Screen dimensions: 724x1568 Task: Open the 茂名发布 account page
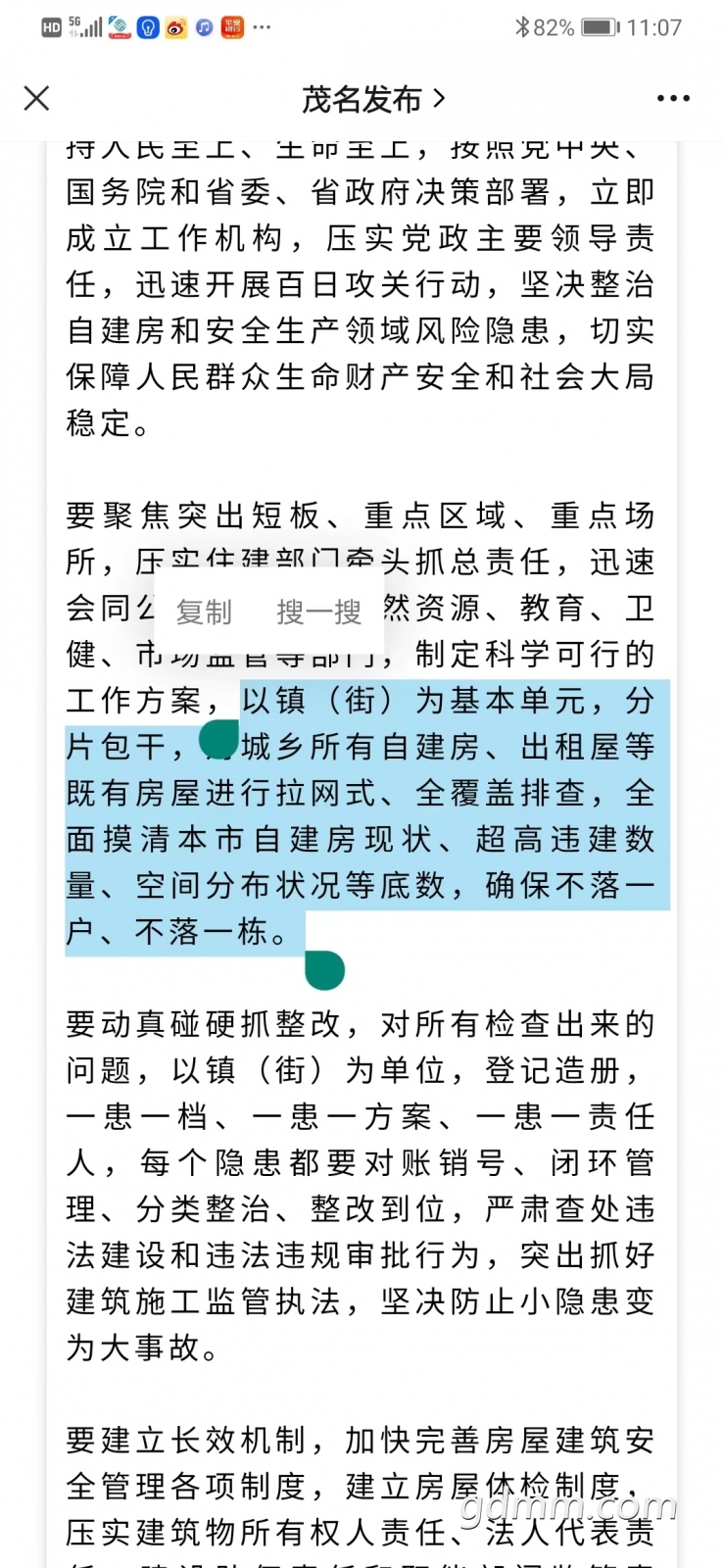pyautogui.click(x=372, y=99)
